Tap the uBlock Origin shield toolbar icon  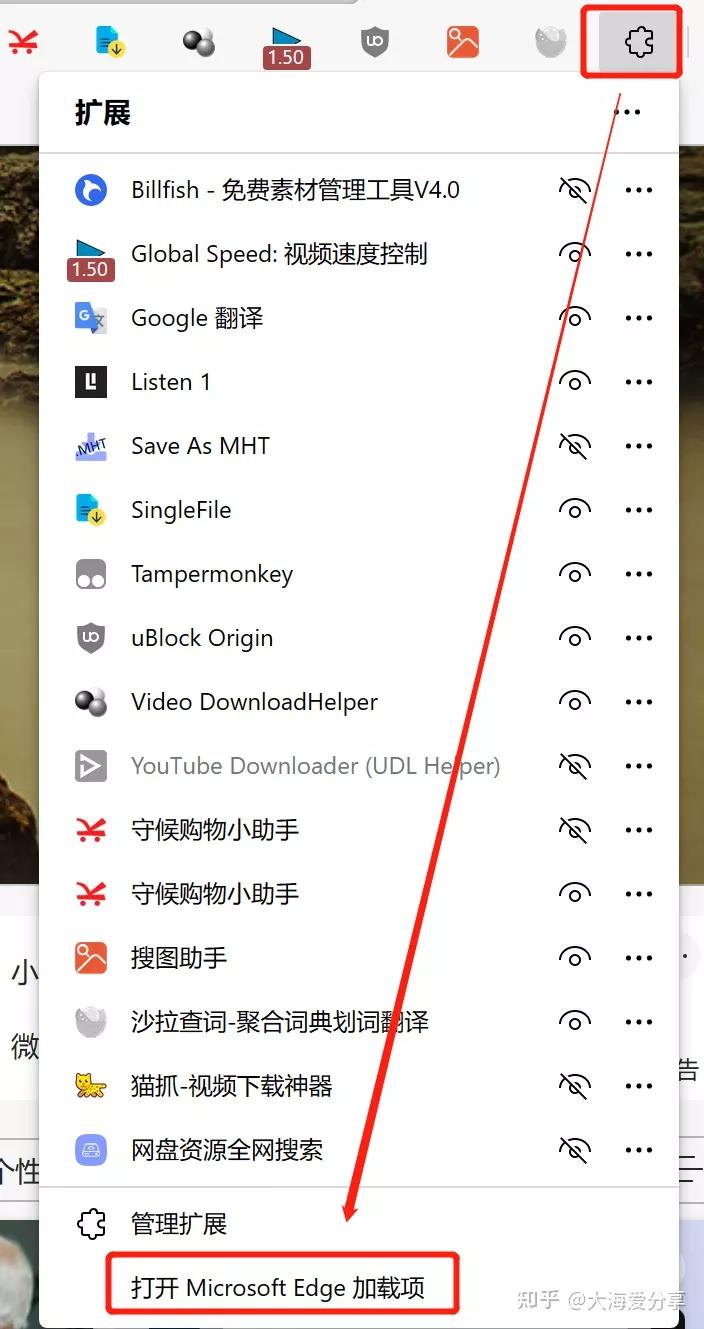tap(374, 42)
